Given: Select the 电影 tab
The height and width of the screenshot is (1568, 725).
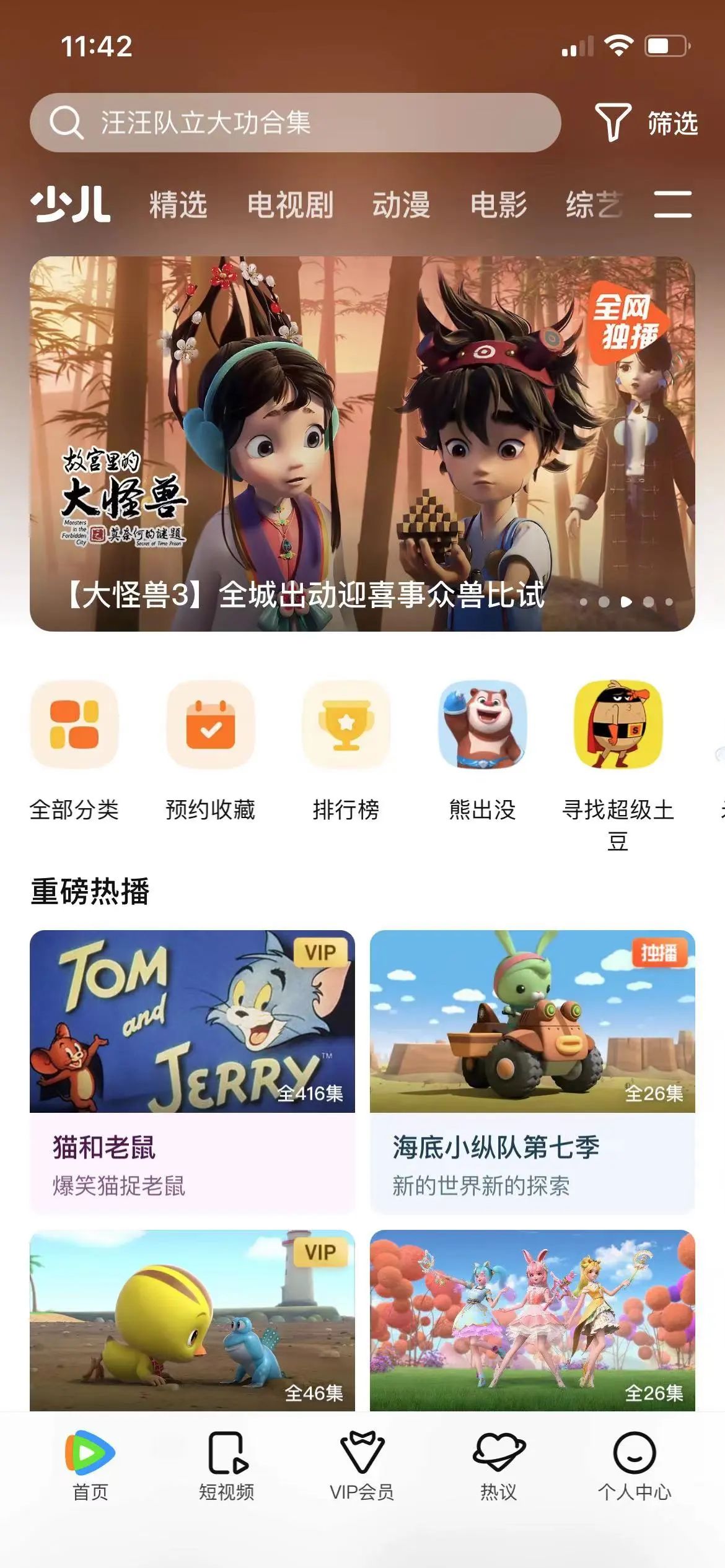Looking at the screenshot, I should click(499, 205).
